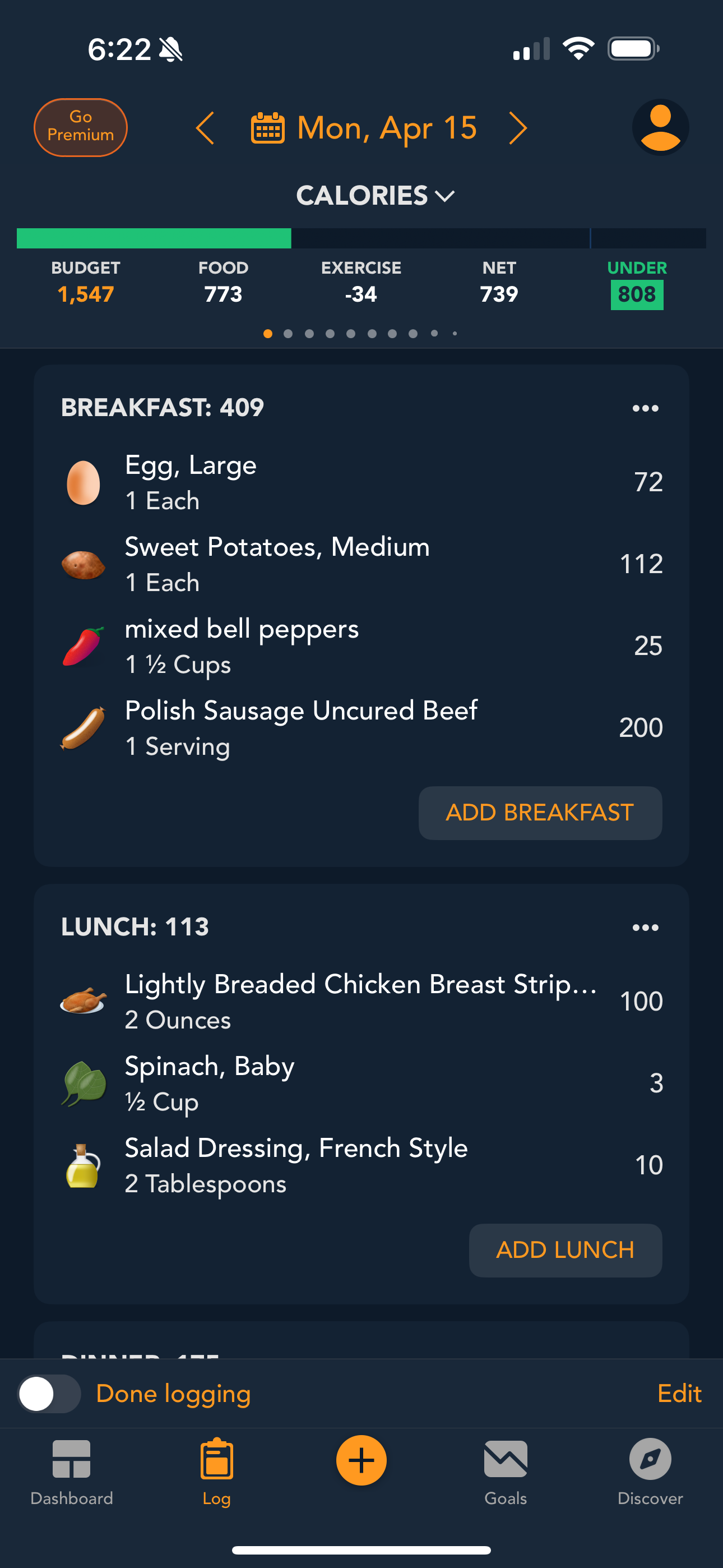Tap the Polish Sausage food icon

click(x=84, y=727)
